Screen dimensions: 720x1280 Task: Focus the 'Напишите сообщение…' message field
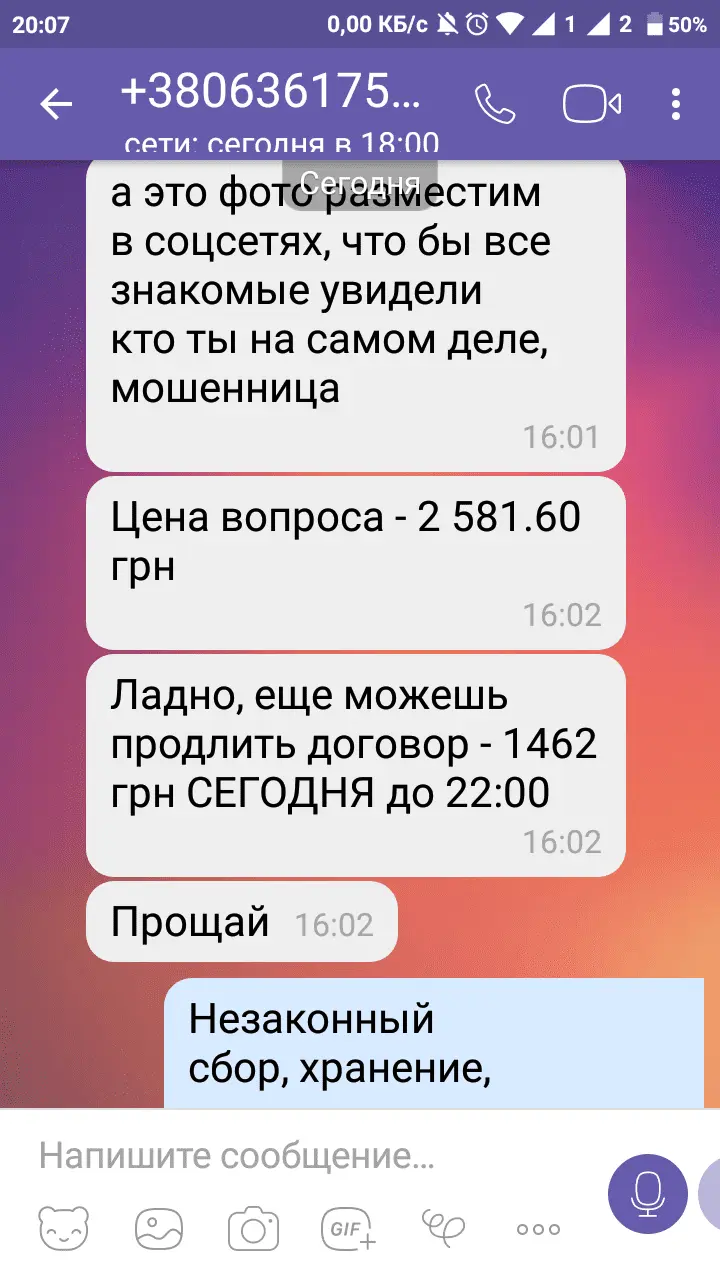pos(300,1156)
